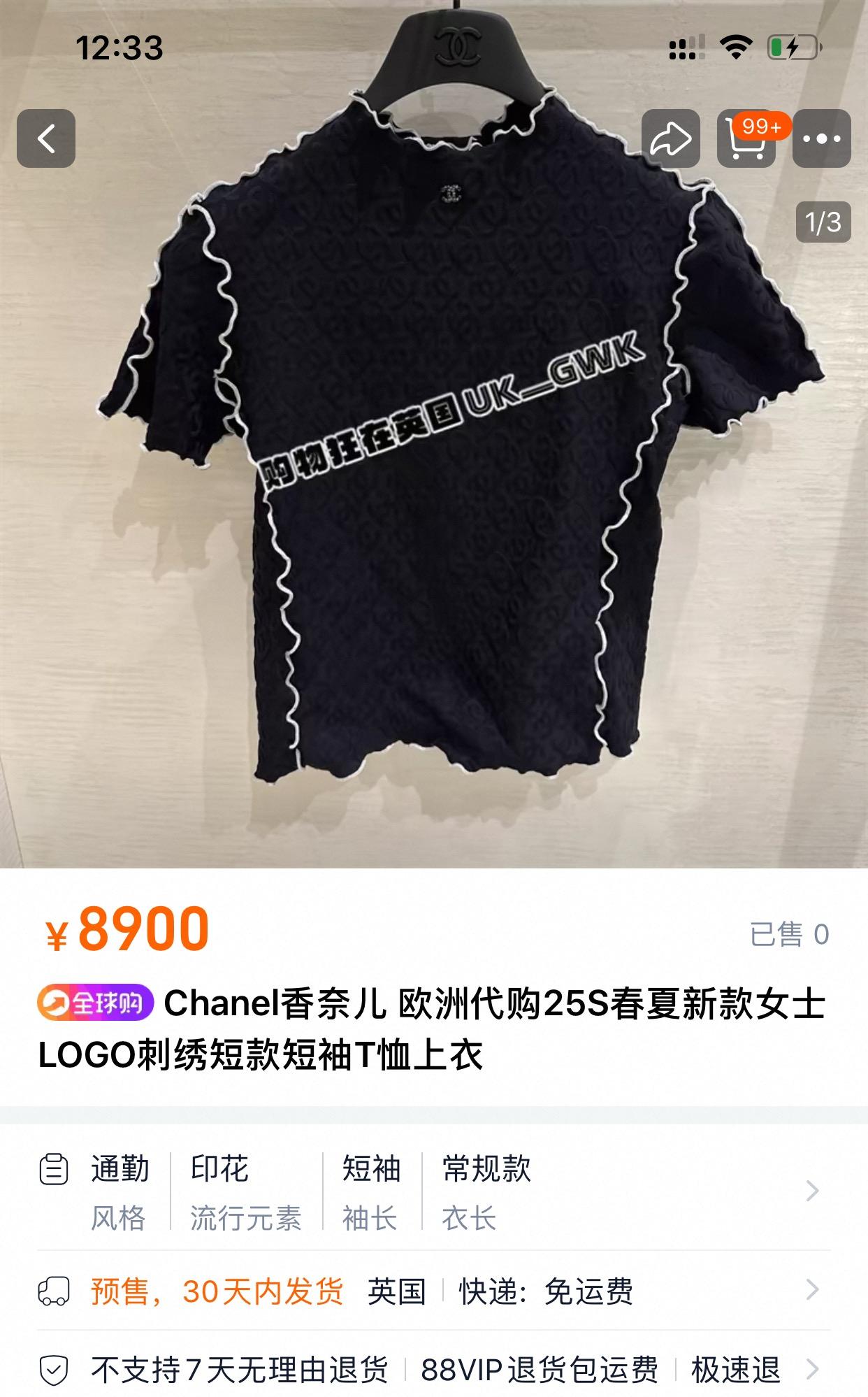Open the three-dot overflow menu
This screenshot has height=1397, width=868.
(822, 138)
